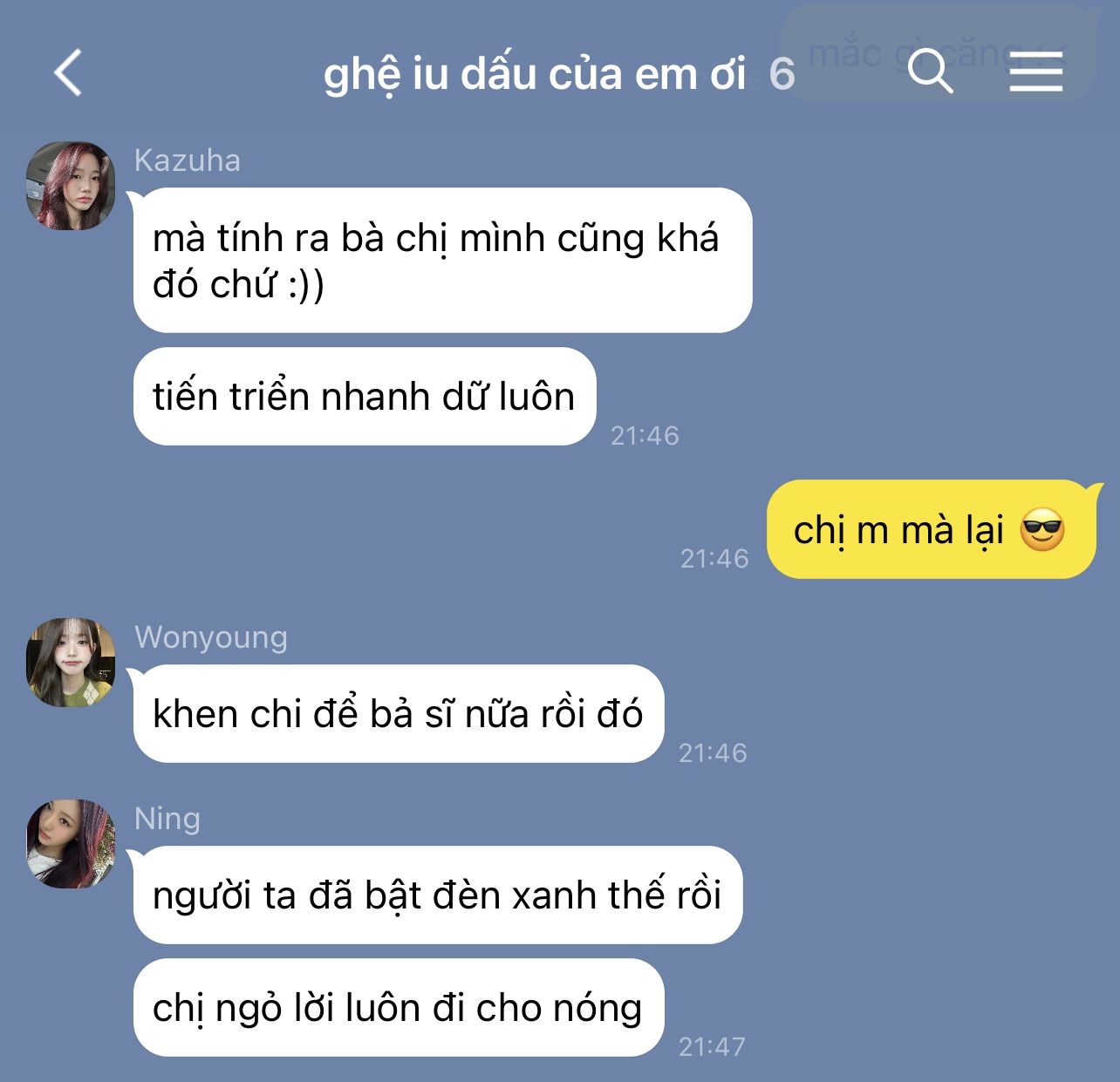Tap Ning's profile avatar
1120x1082 pixels.
(x=71, y=843)
